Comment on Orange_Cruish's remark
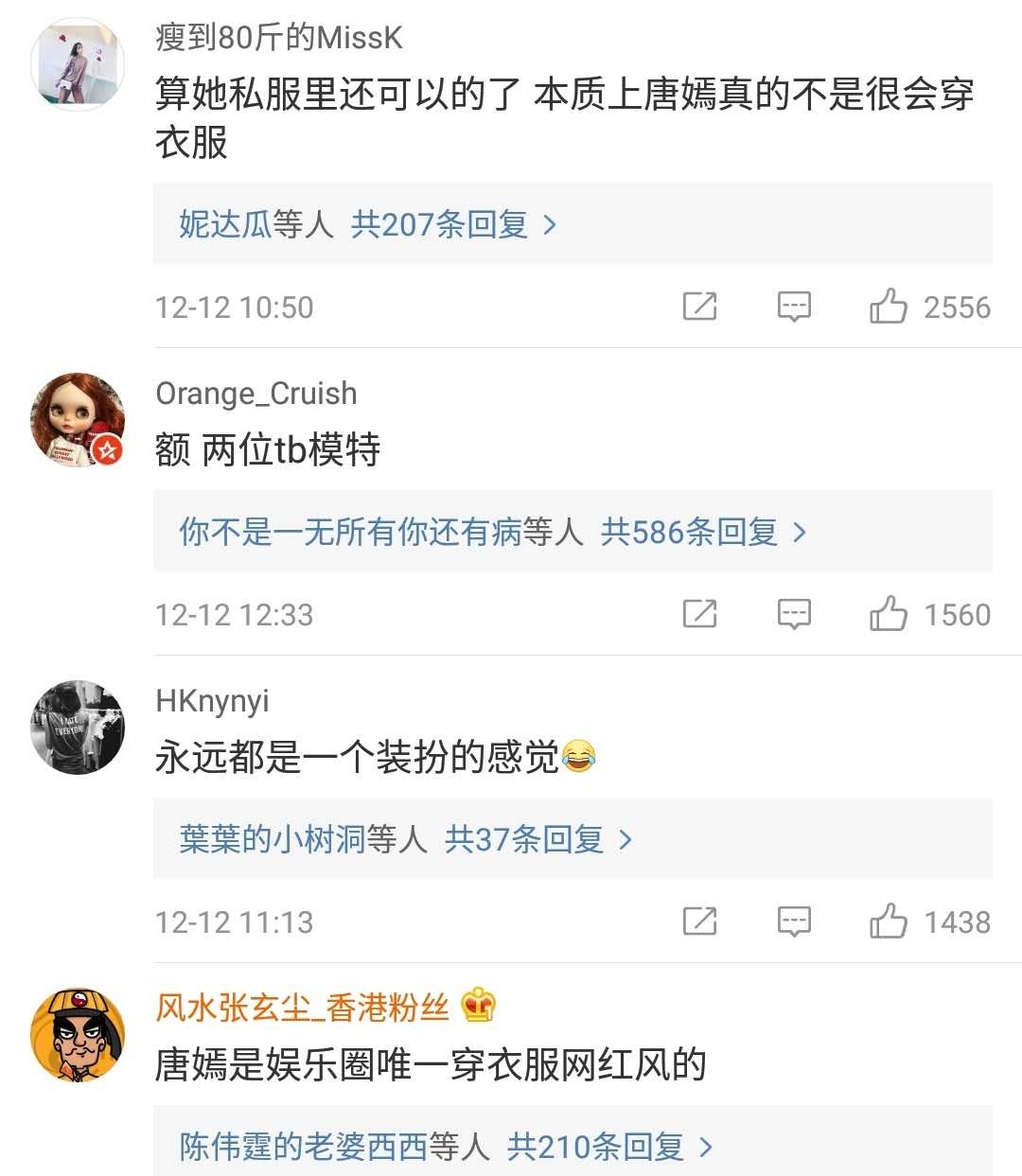 coord(794,614)
